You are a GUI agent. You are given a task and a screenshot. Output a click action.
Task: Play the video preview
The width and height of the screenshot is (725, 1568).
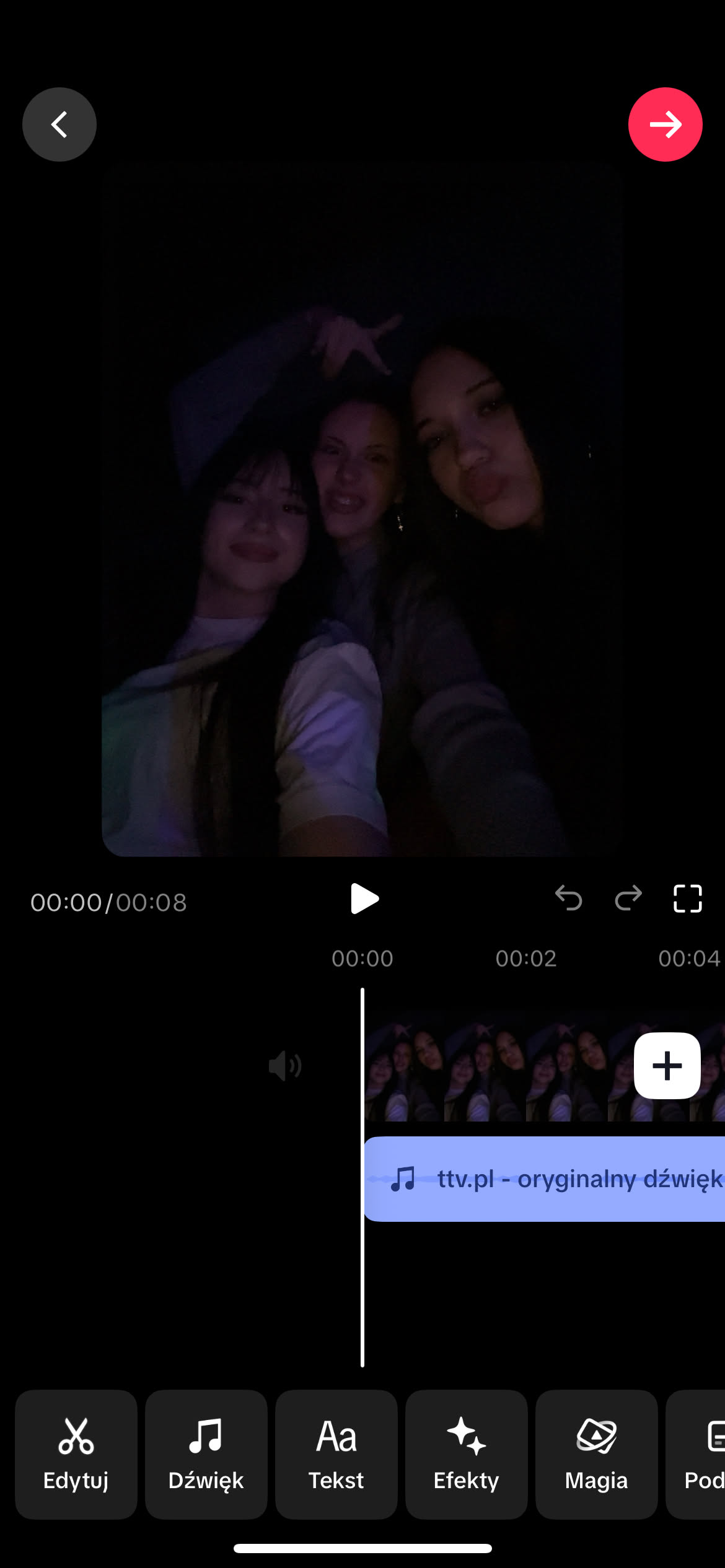pyautogui.click(x=364, y=899)
